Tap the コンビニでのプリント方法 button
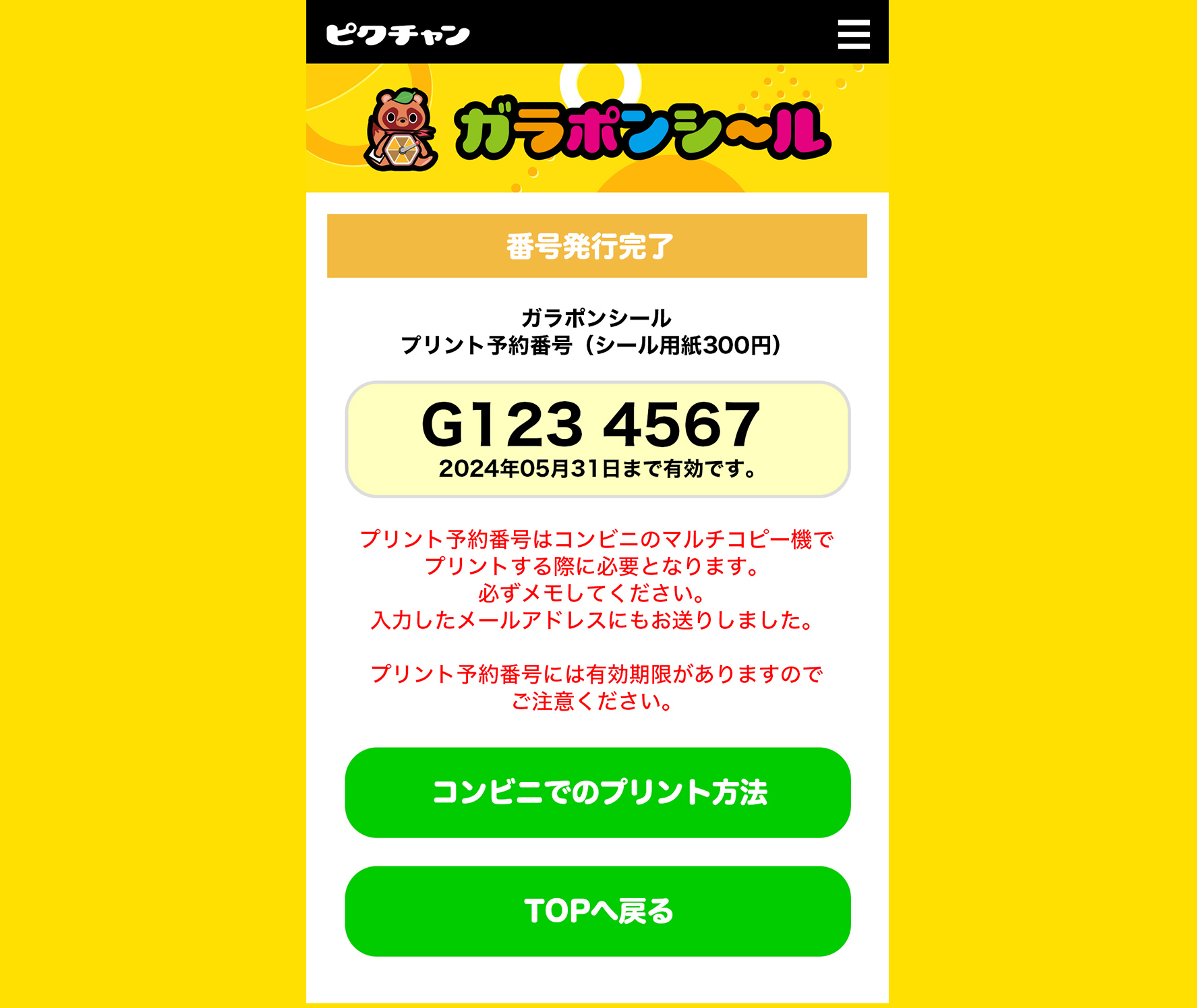 click(x=597, y=792)
